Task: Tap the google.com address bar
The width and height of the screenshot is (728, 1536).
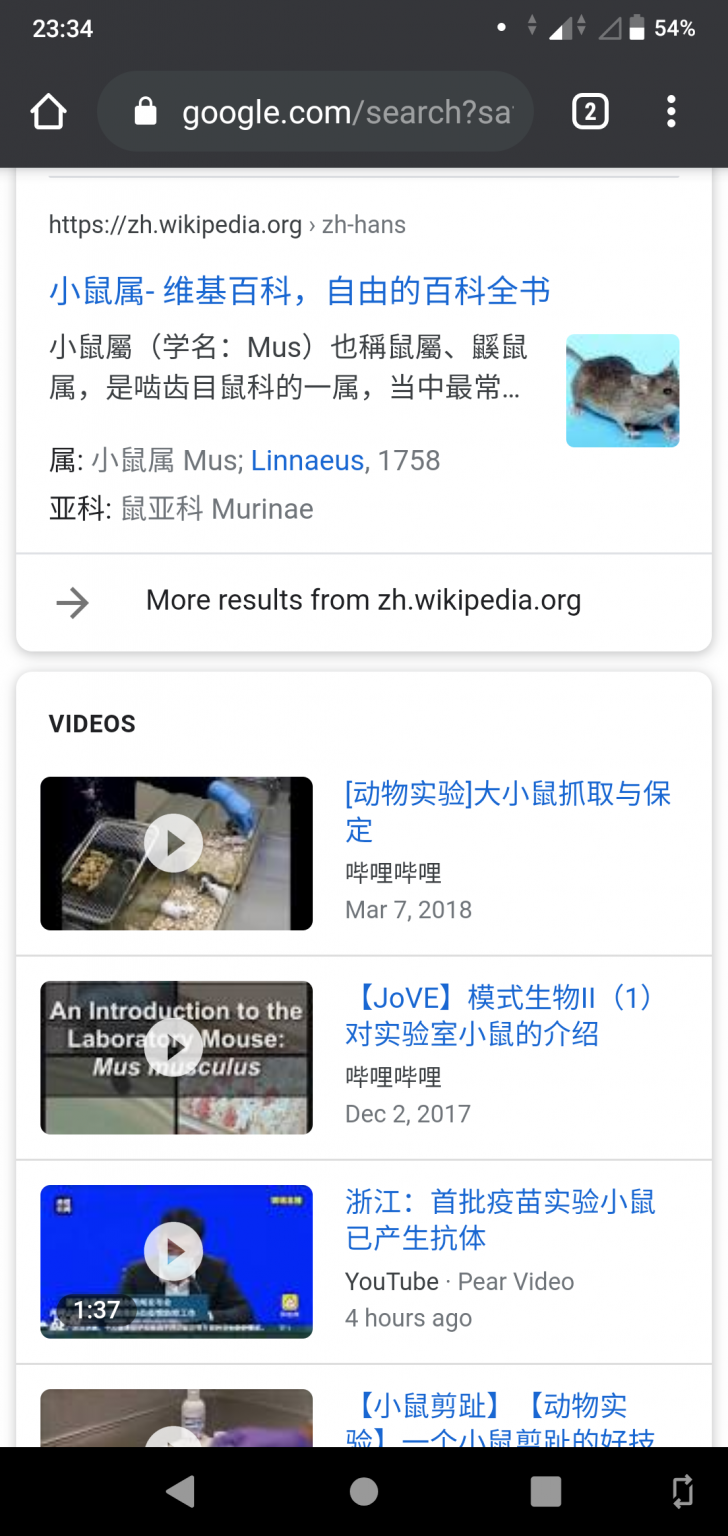Action: pyautogui.click(x=330, y=112)
